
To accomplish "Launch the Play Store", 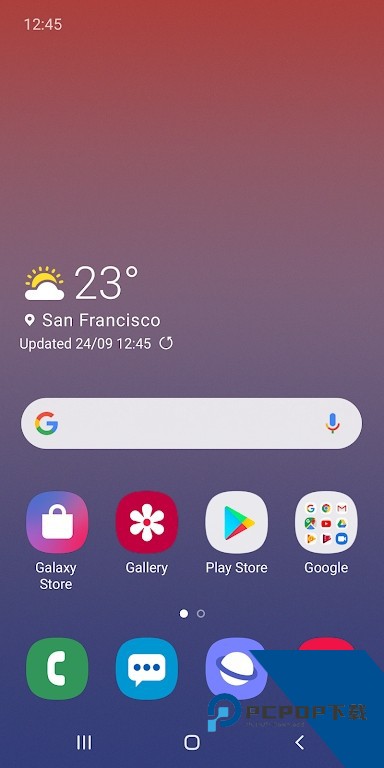I will (x=237, y=522).
